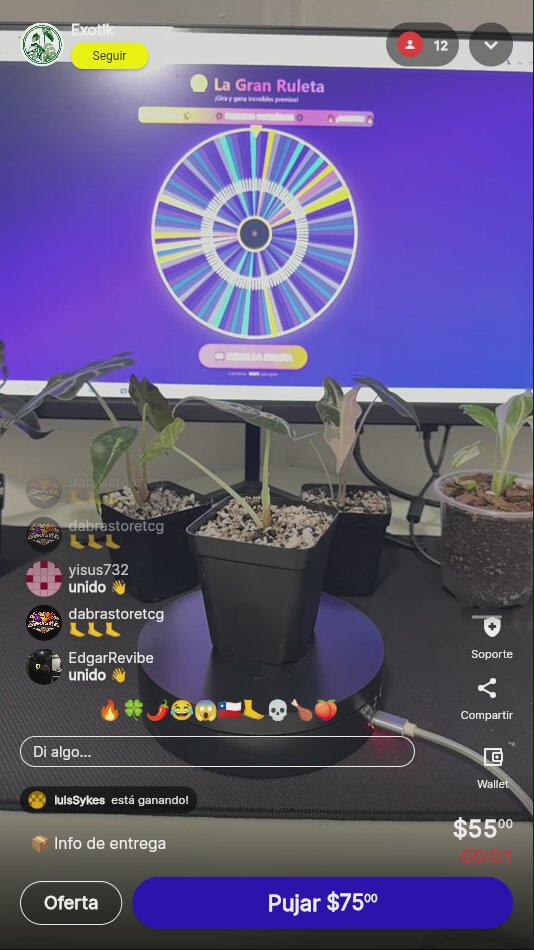Open yisus732's profile from chat

click(x=98, y=570)
